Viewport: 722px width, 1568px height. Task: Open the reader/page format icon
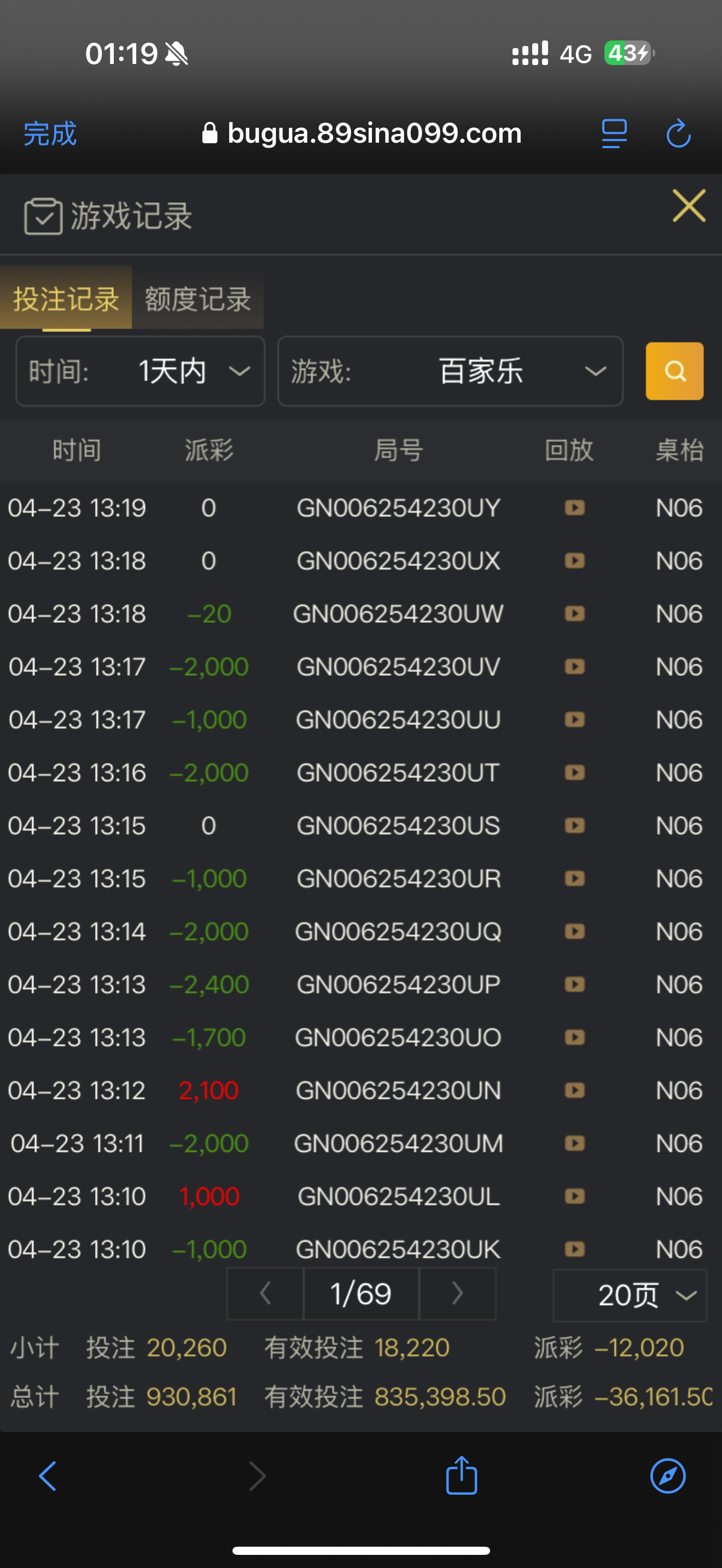tap(614, 133)
